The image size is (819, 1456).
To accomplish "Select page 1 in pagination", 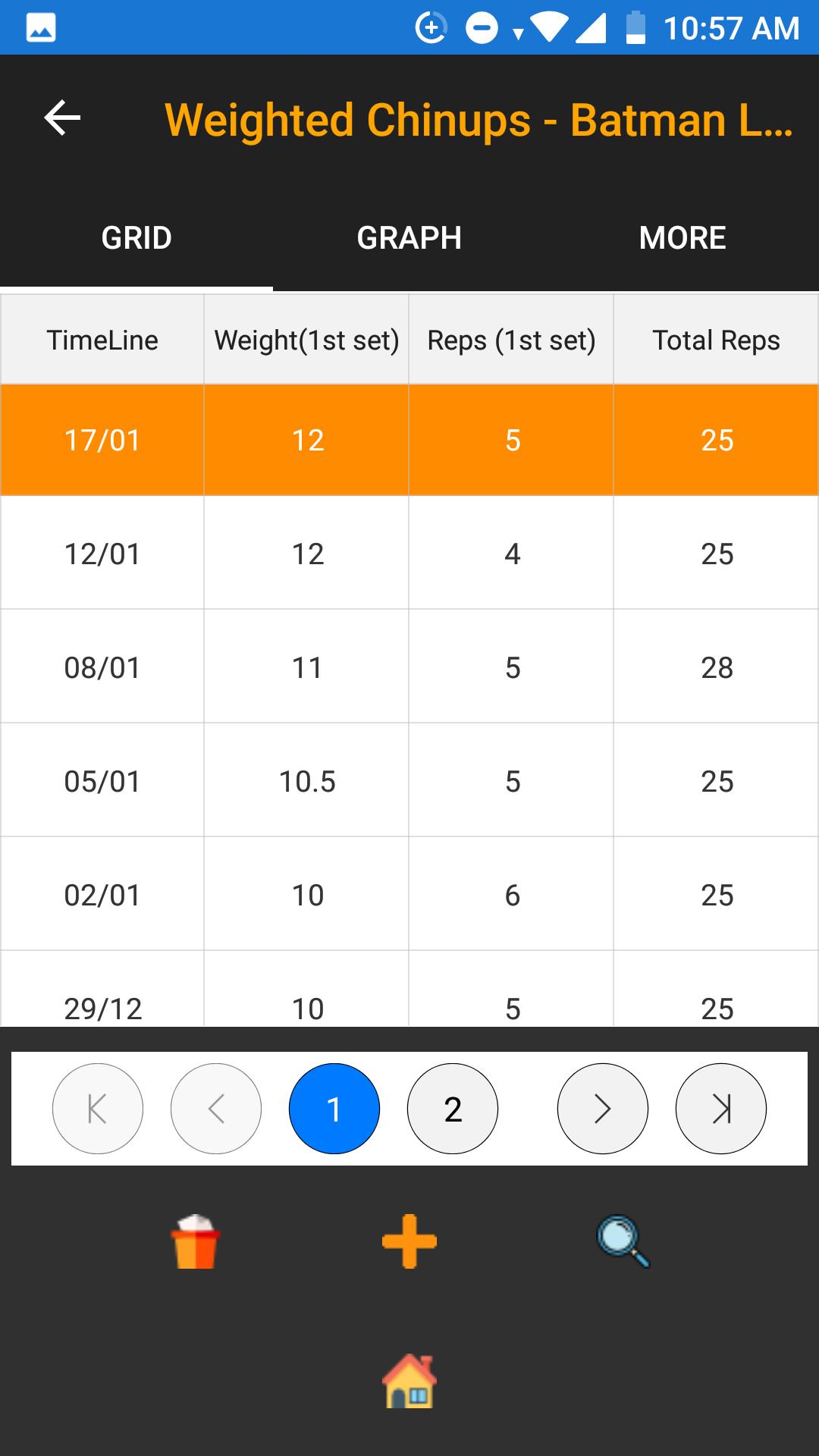I will point(334,1109).
